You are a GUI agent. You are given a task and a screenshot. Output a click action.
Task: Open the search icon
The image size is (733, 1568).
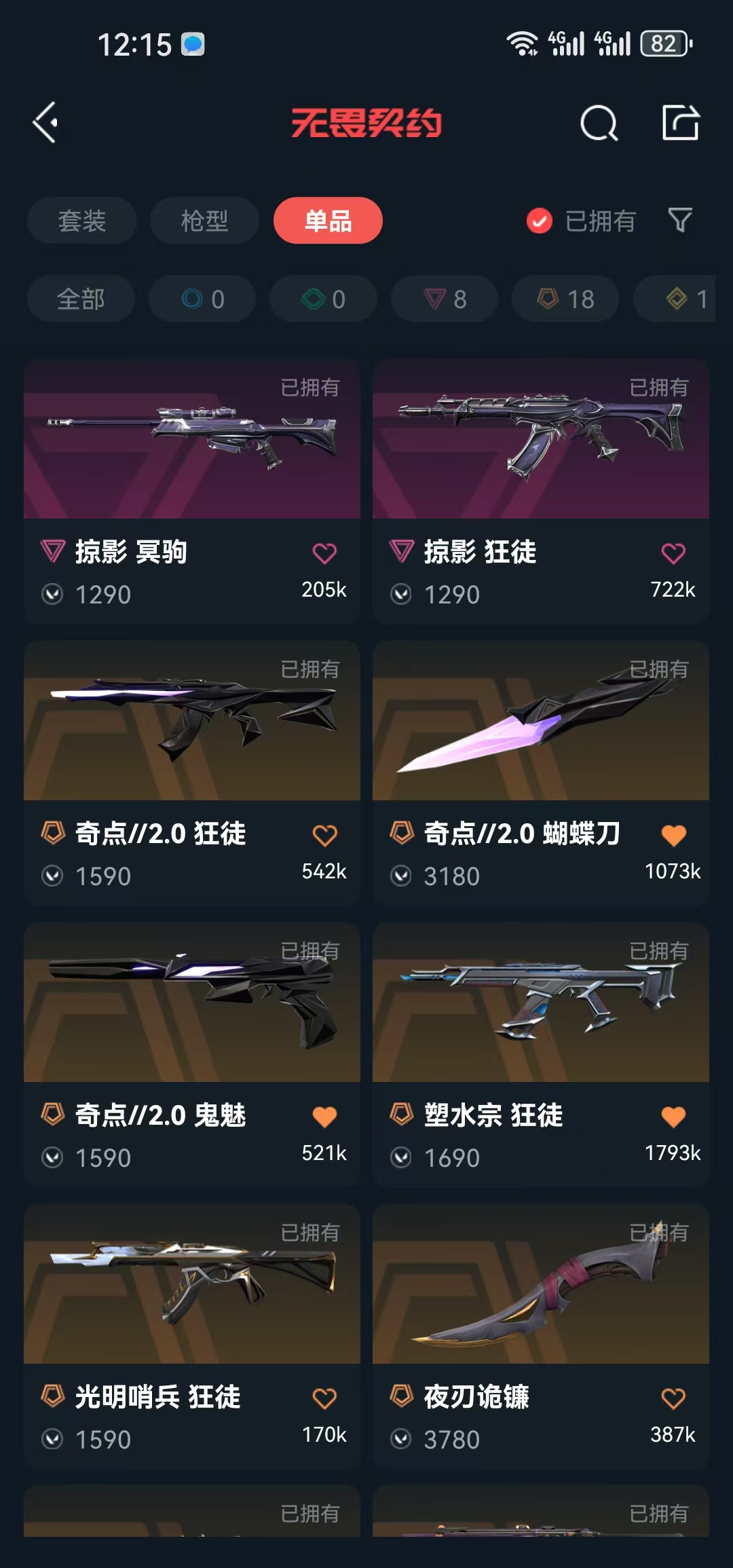[599, 123]
